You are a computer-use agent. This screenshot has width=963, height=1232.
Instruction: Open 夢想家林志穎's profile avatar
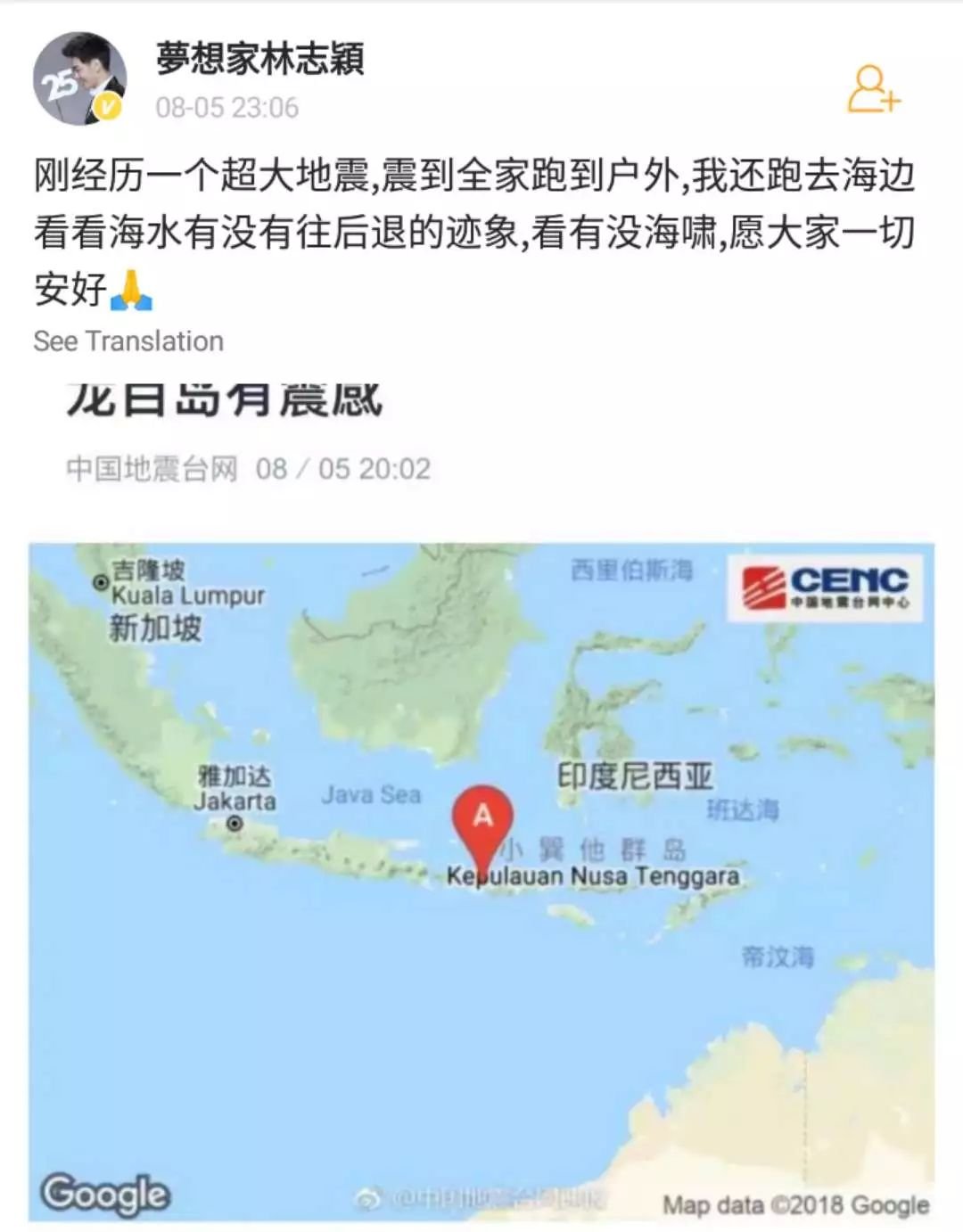(x=79, y=80)
